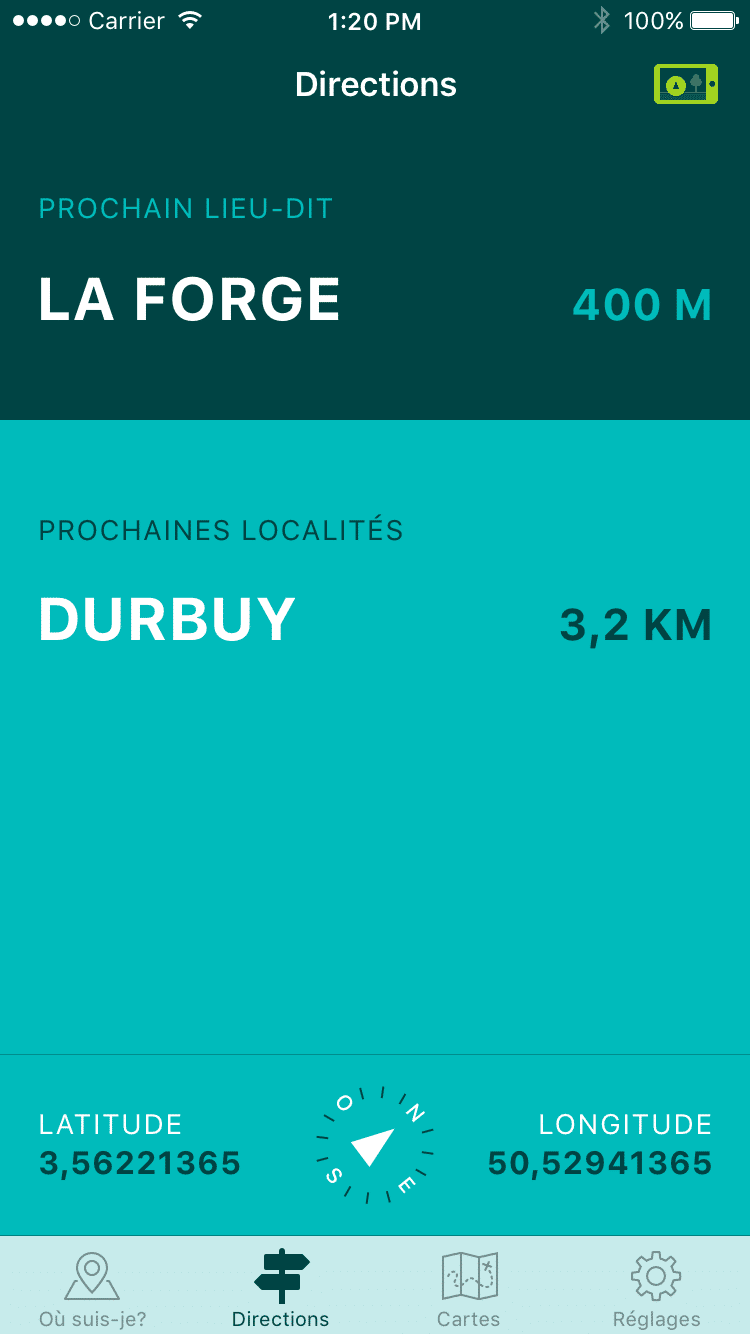Tap the green device icon in header
Viewport: 750px width, 1334px height.
(685, 84)
